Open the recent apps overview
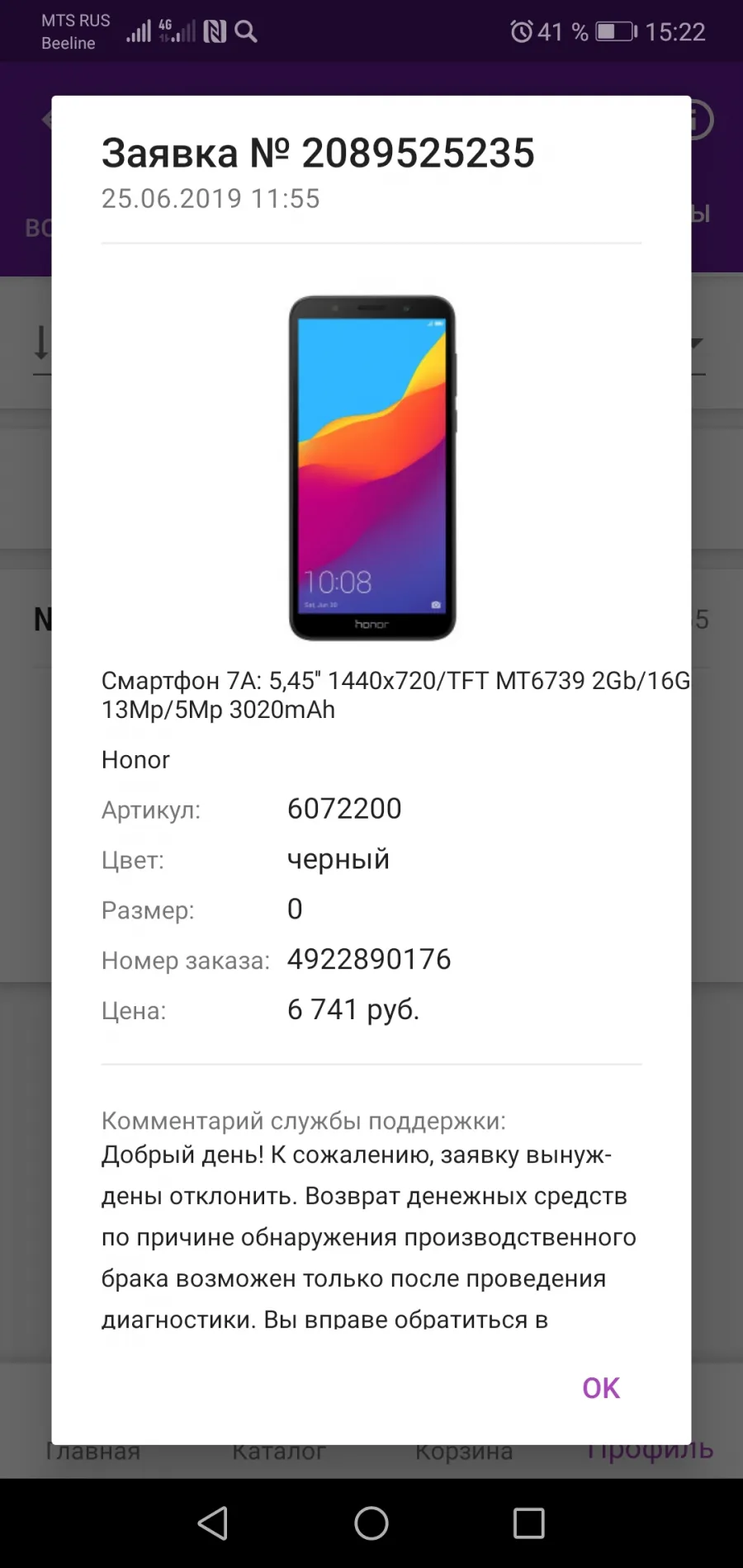Image resolution: width=743 pixels, height=1568 pixels. tap(529, 1523)
